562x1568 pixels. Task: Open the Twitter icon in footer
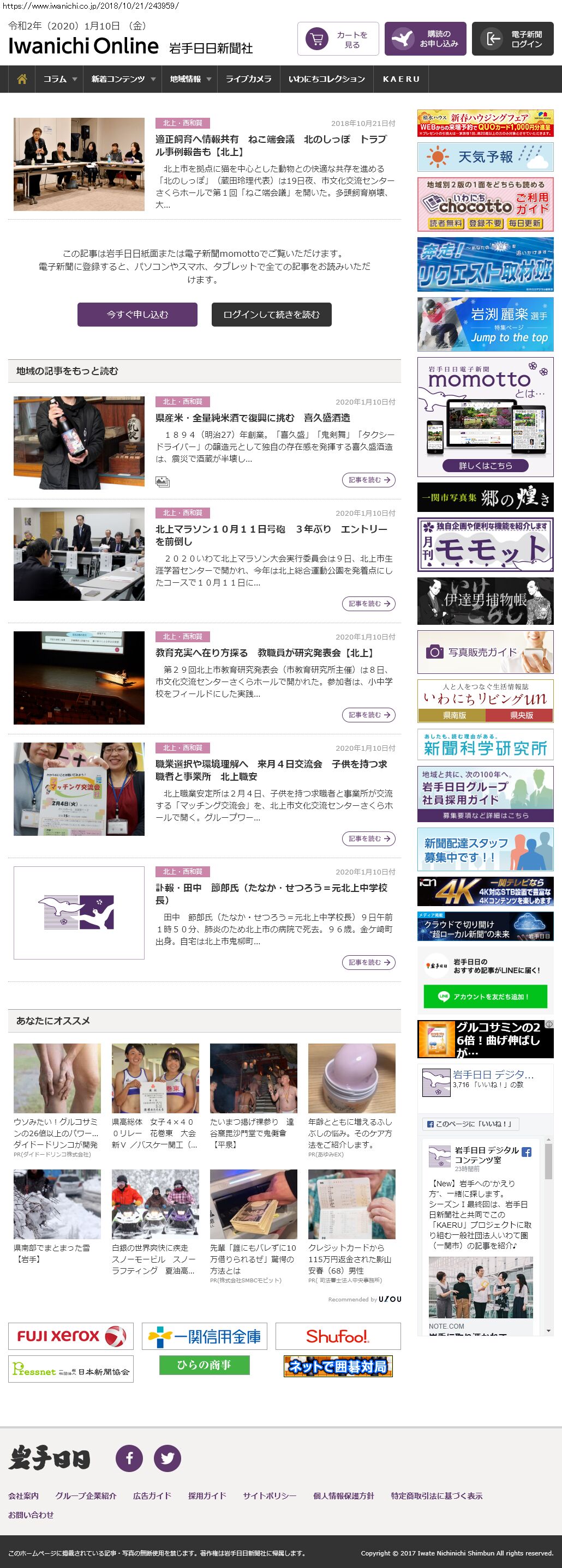(x=168, y=1458)
